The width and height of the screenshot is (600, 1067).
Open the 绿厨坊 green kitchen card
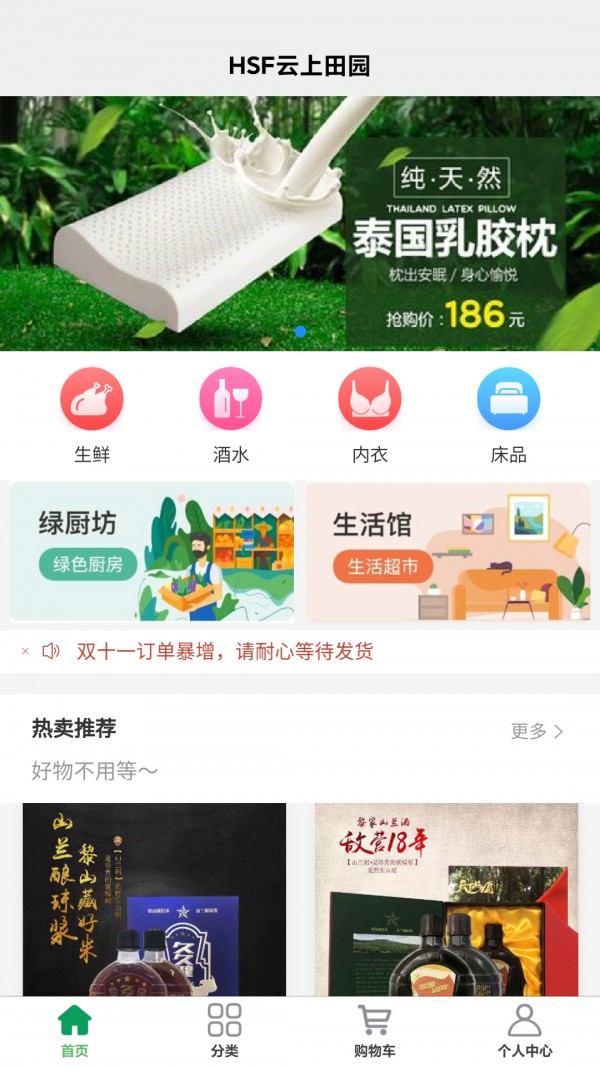click(152, 552)
